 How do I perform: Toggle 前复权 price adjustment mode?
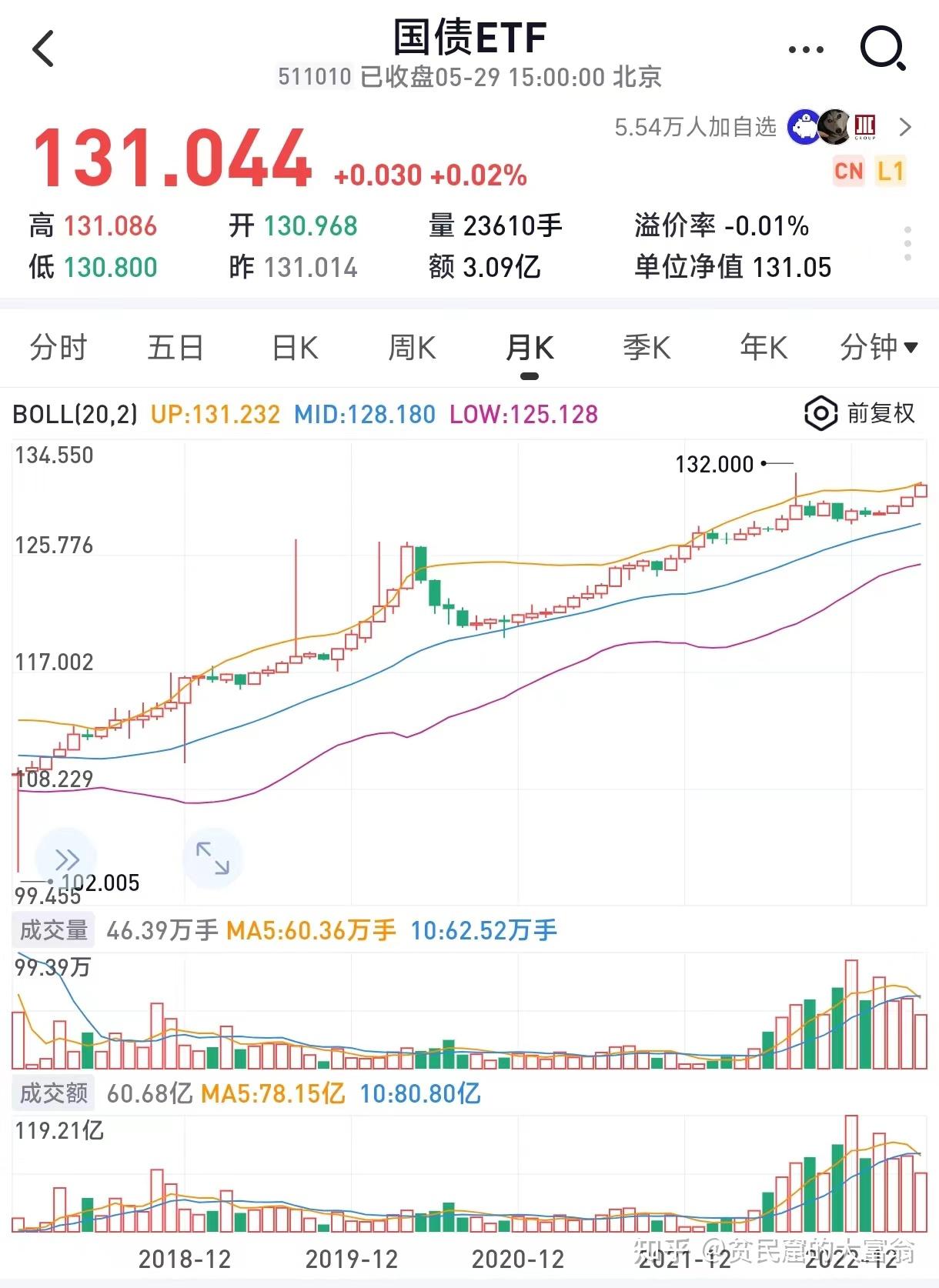click(881, 414)
